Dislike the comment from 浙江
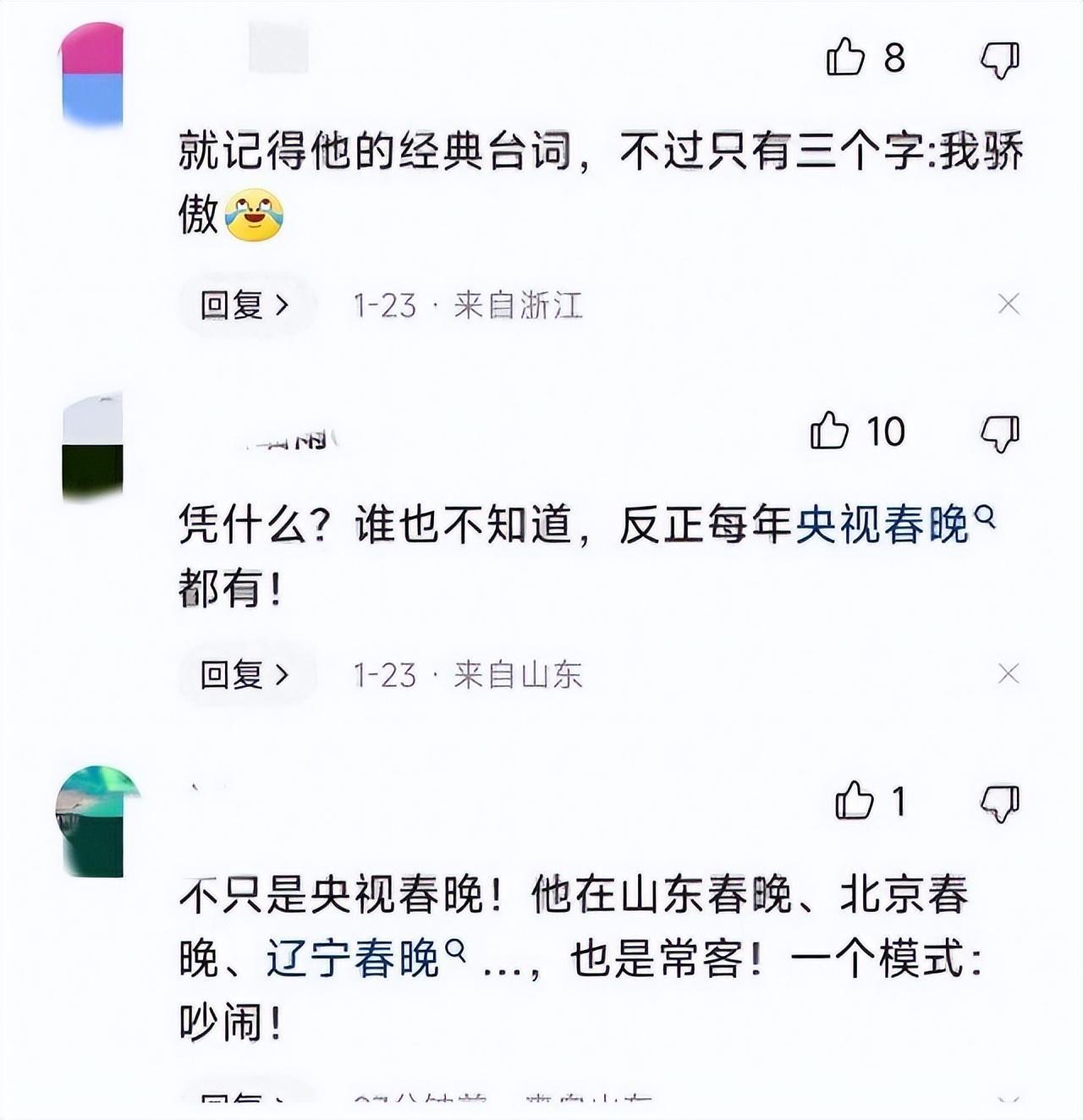 click(x=999, y=59)
